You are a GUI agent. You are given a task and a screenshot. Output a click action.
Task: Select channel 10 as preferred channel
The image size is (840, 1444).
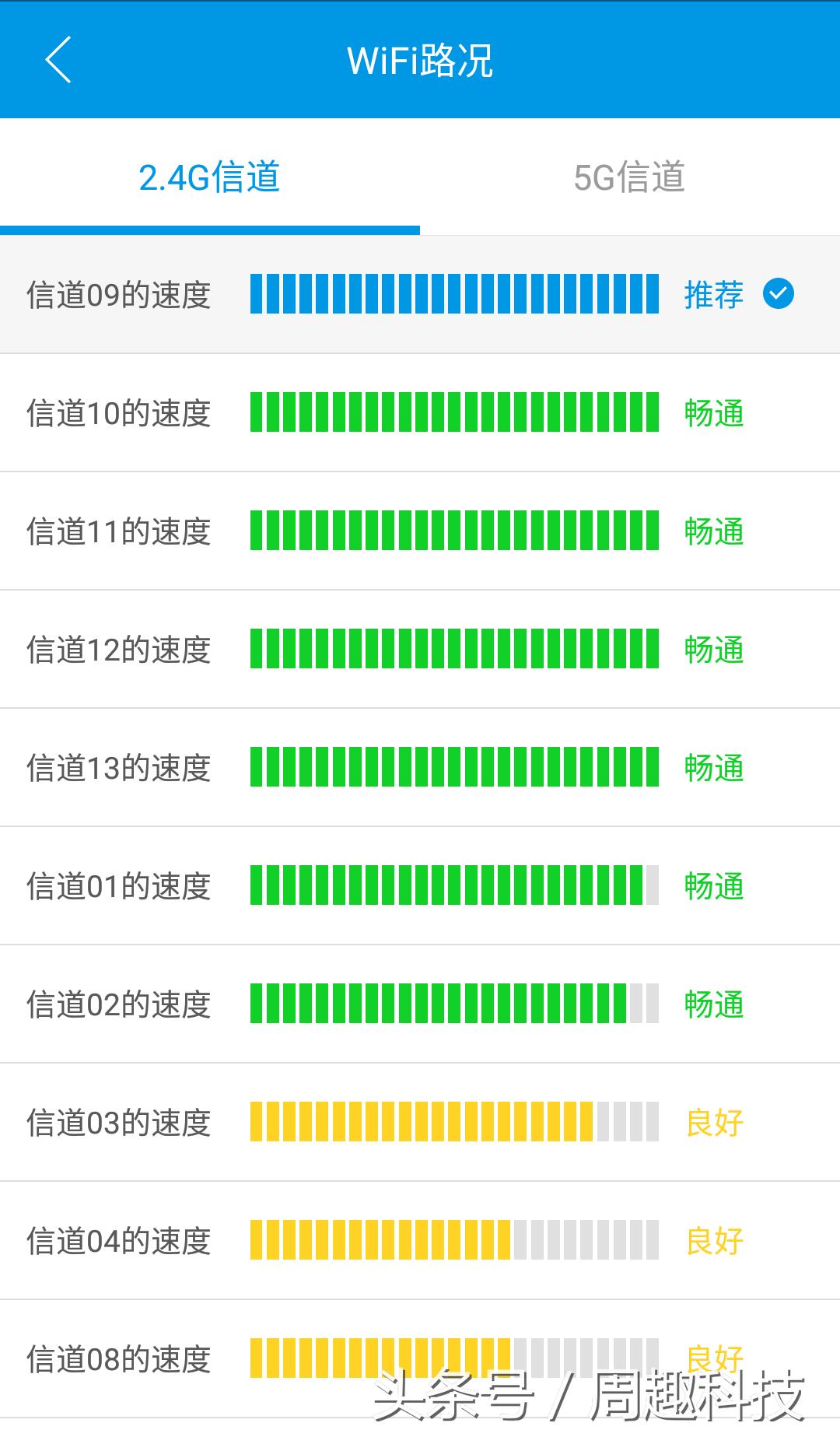pos(420,415)
